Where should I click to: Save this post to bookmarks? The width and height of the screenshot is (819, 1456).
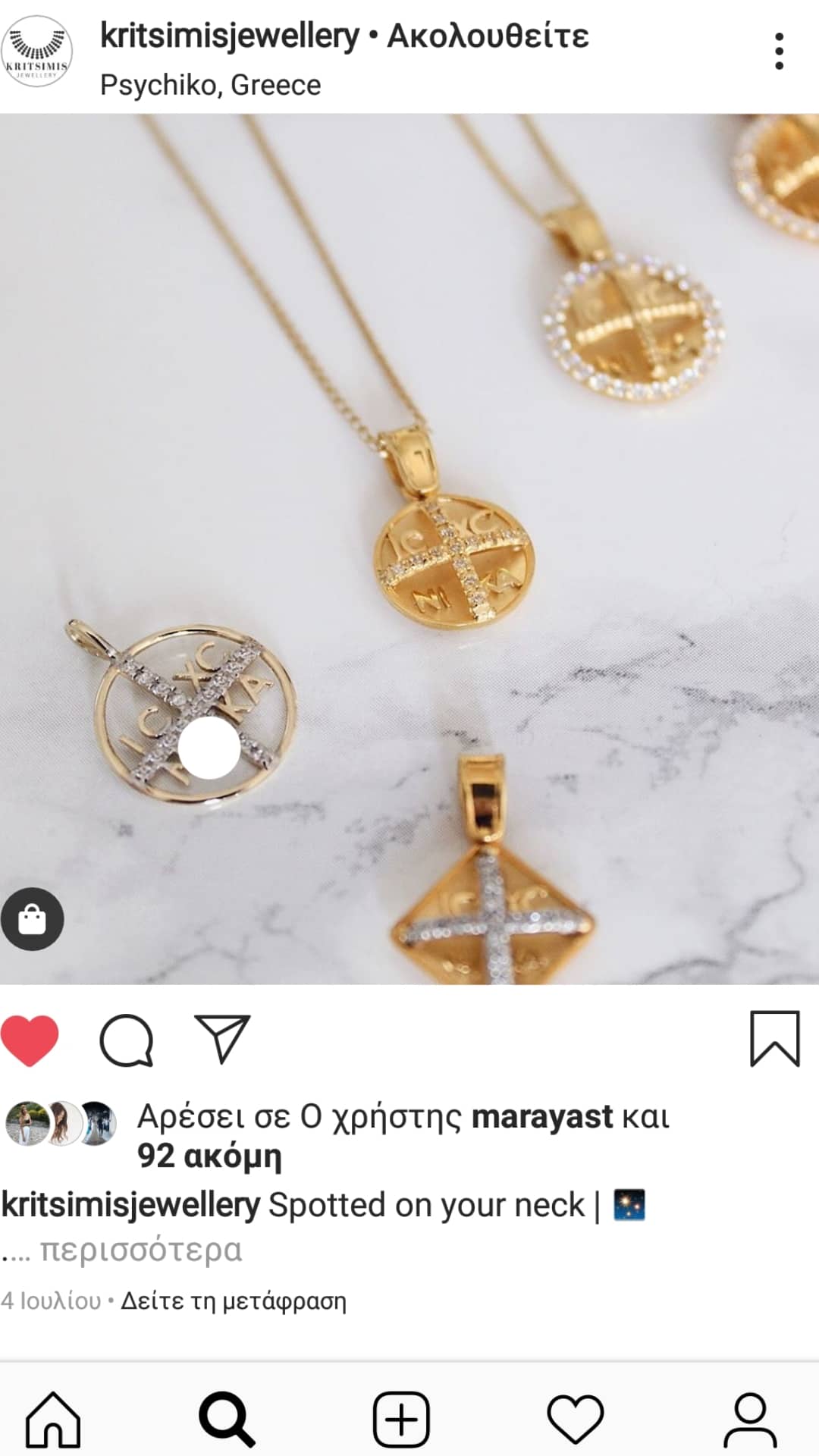pos(774,1039)
